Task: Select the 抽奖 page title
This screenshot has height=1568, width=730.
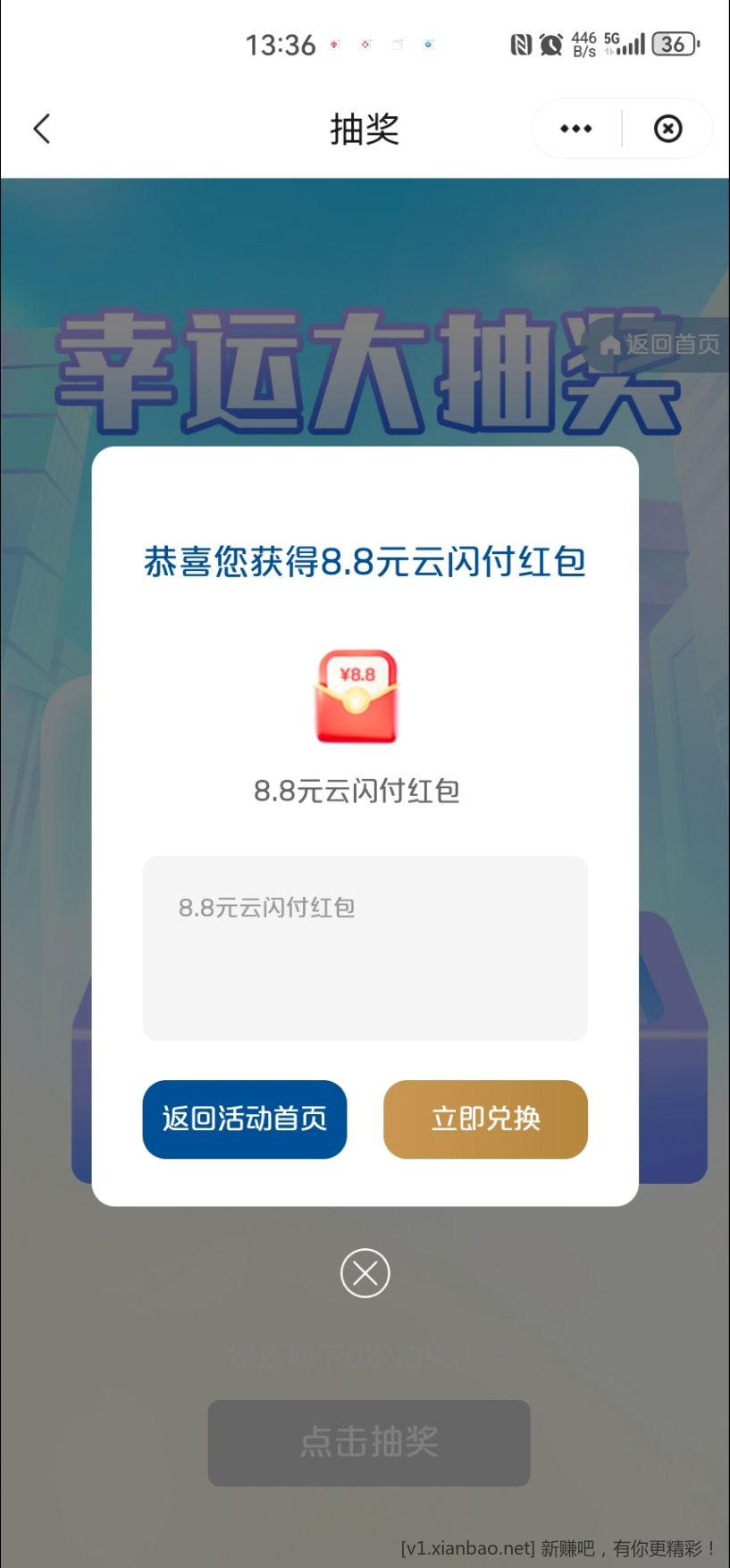Action: 365,129
